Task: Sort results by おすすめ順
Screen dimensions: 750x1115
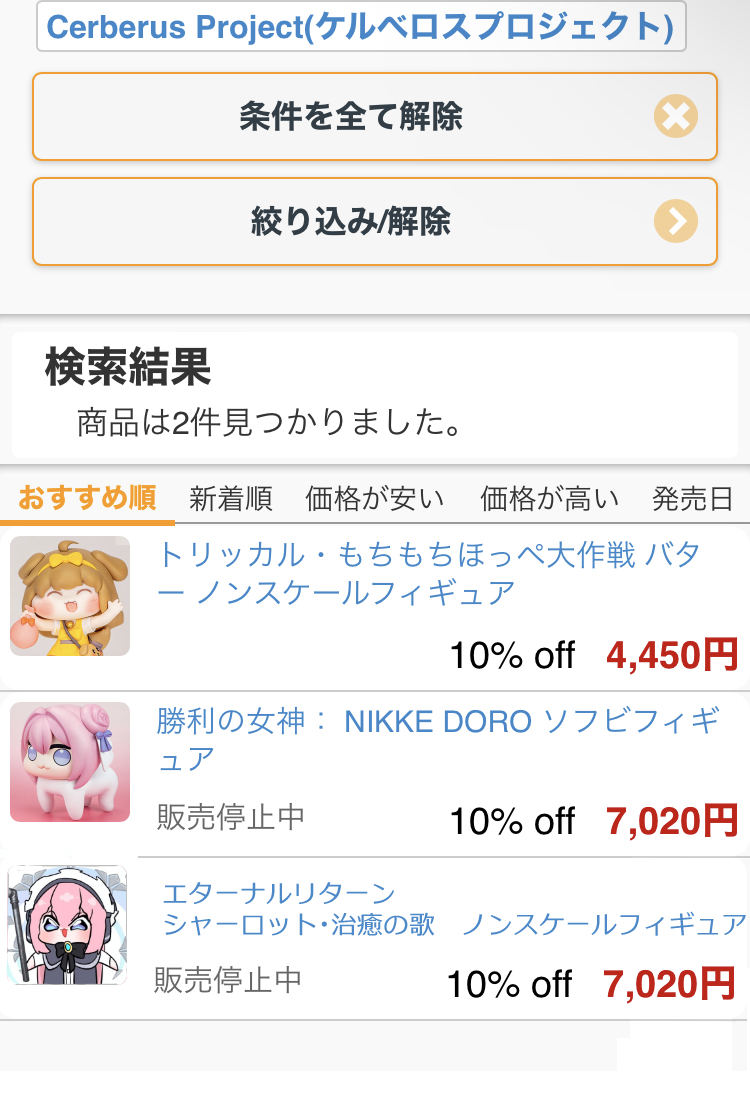Action: [x=87, y=498]
